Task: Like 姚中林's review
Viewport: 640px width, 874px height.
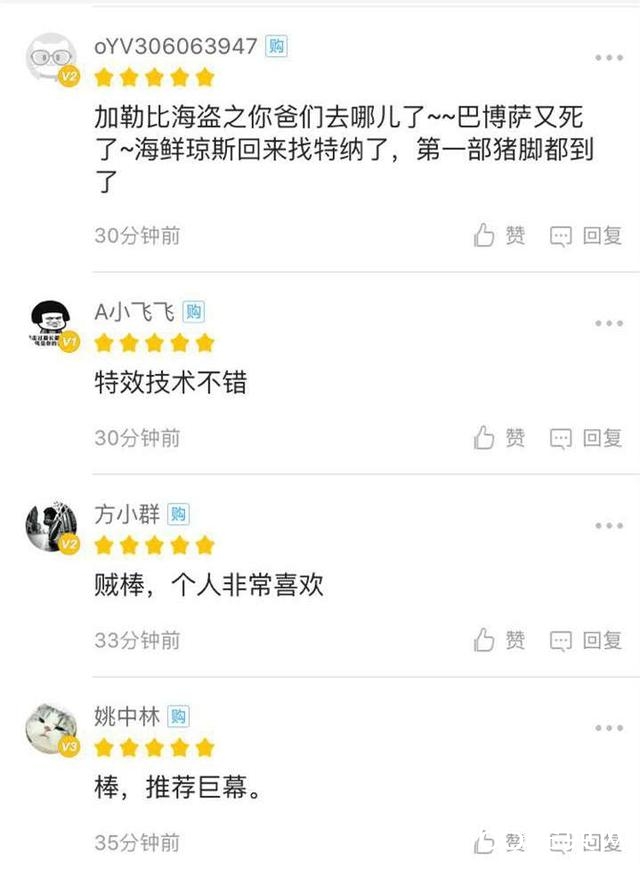Action: tap(499, 842)
